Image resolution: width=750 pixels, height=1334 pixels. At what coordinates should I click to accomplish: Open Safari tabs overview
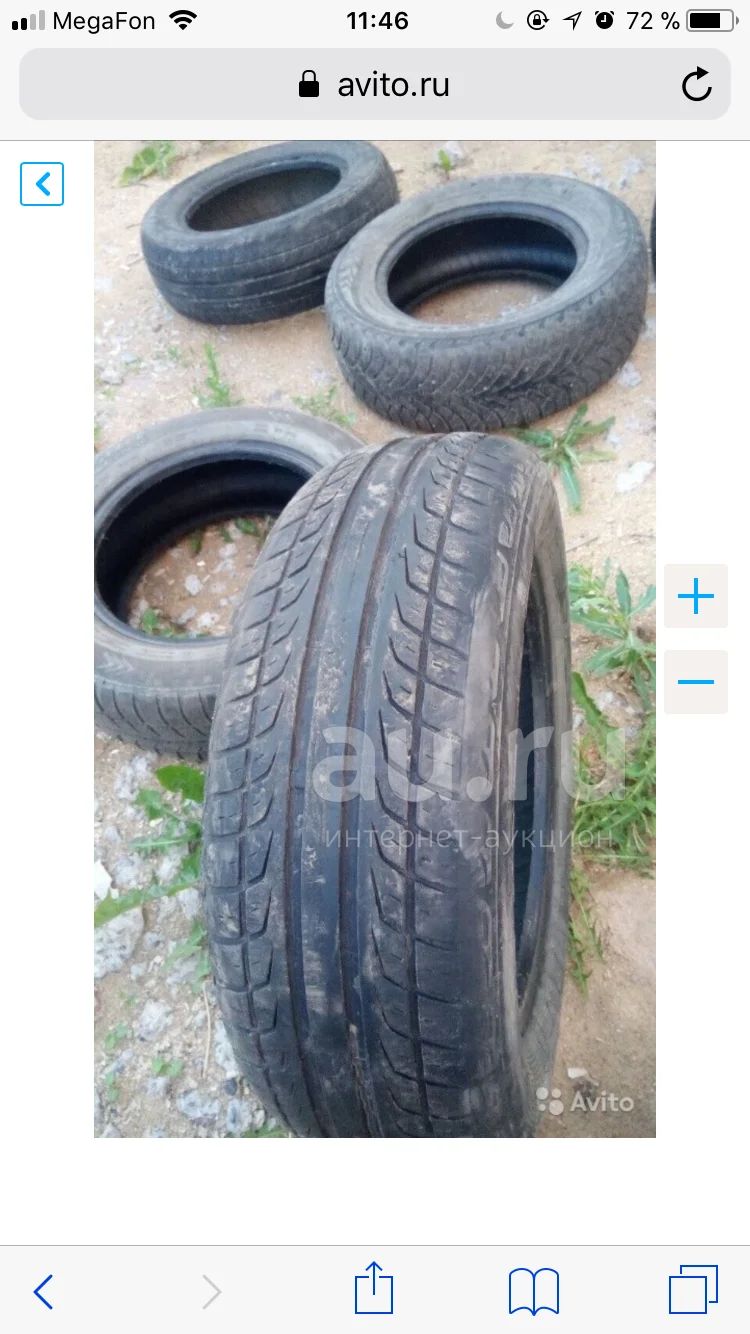[x=694, y=1290]
